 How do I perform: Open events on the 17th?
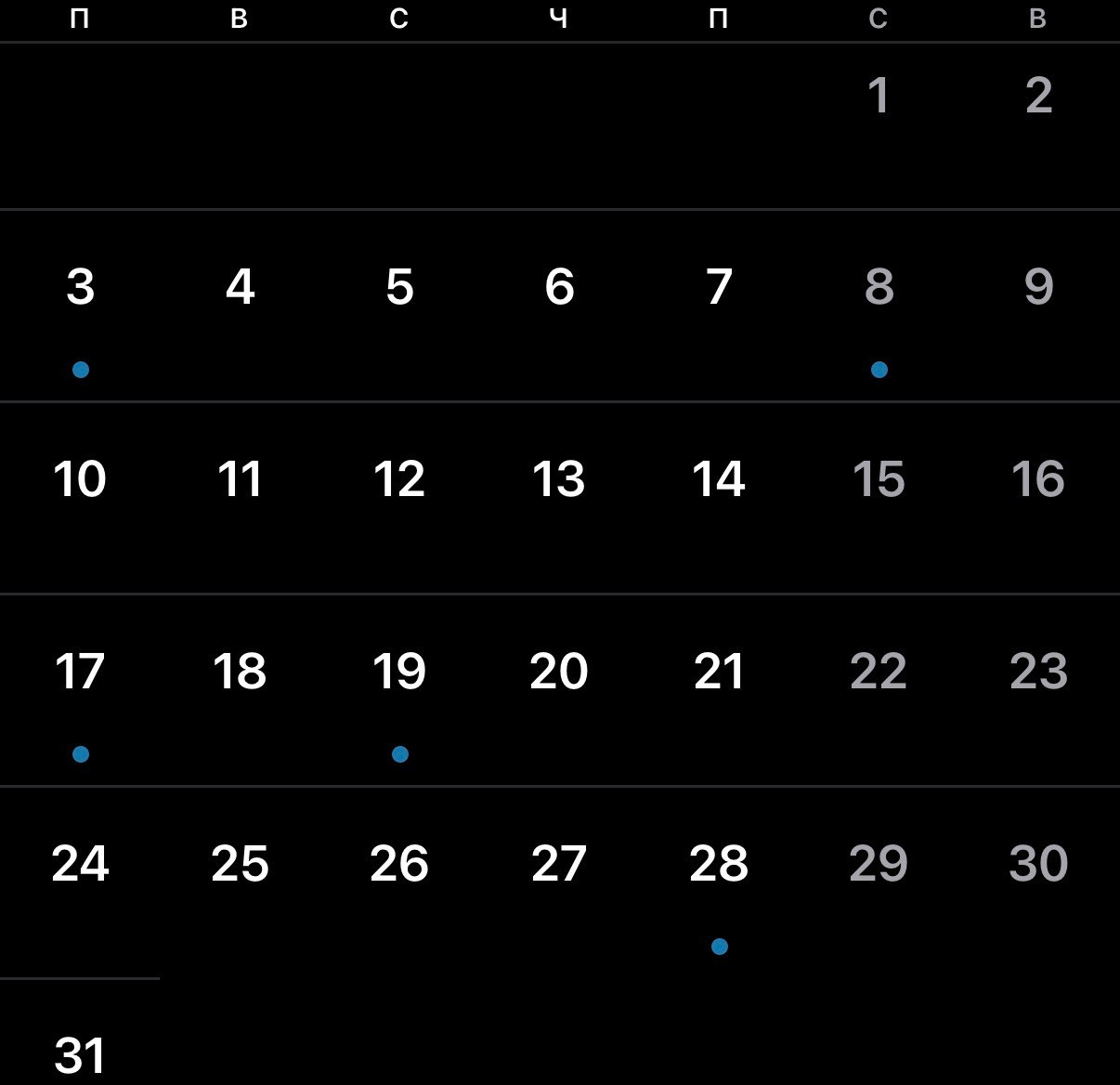coord(81,672)
